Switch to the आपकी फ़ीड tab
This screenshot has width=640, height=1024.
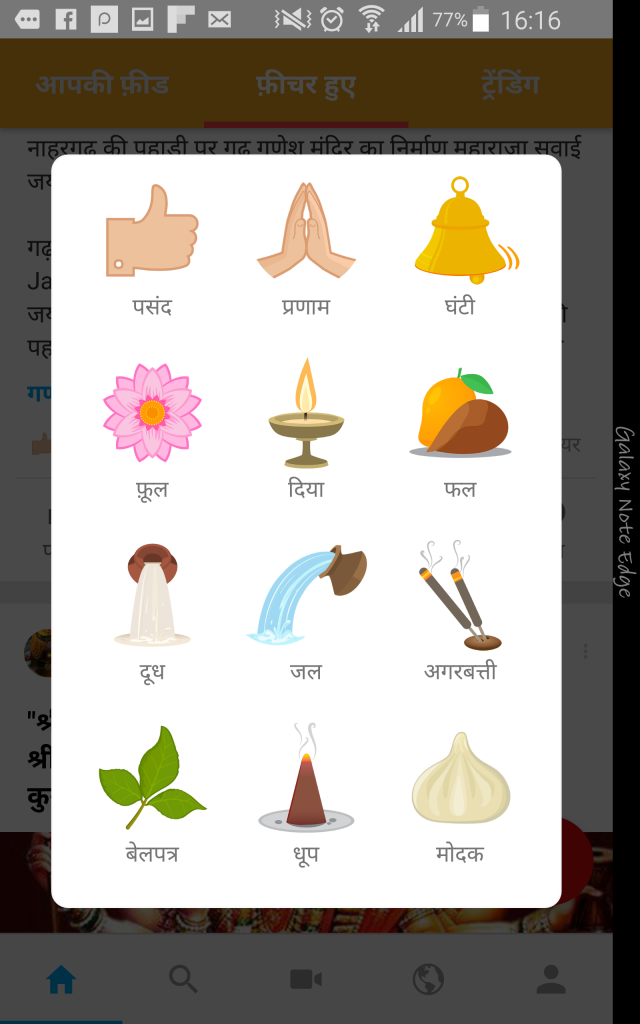point(103,84)
